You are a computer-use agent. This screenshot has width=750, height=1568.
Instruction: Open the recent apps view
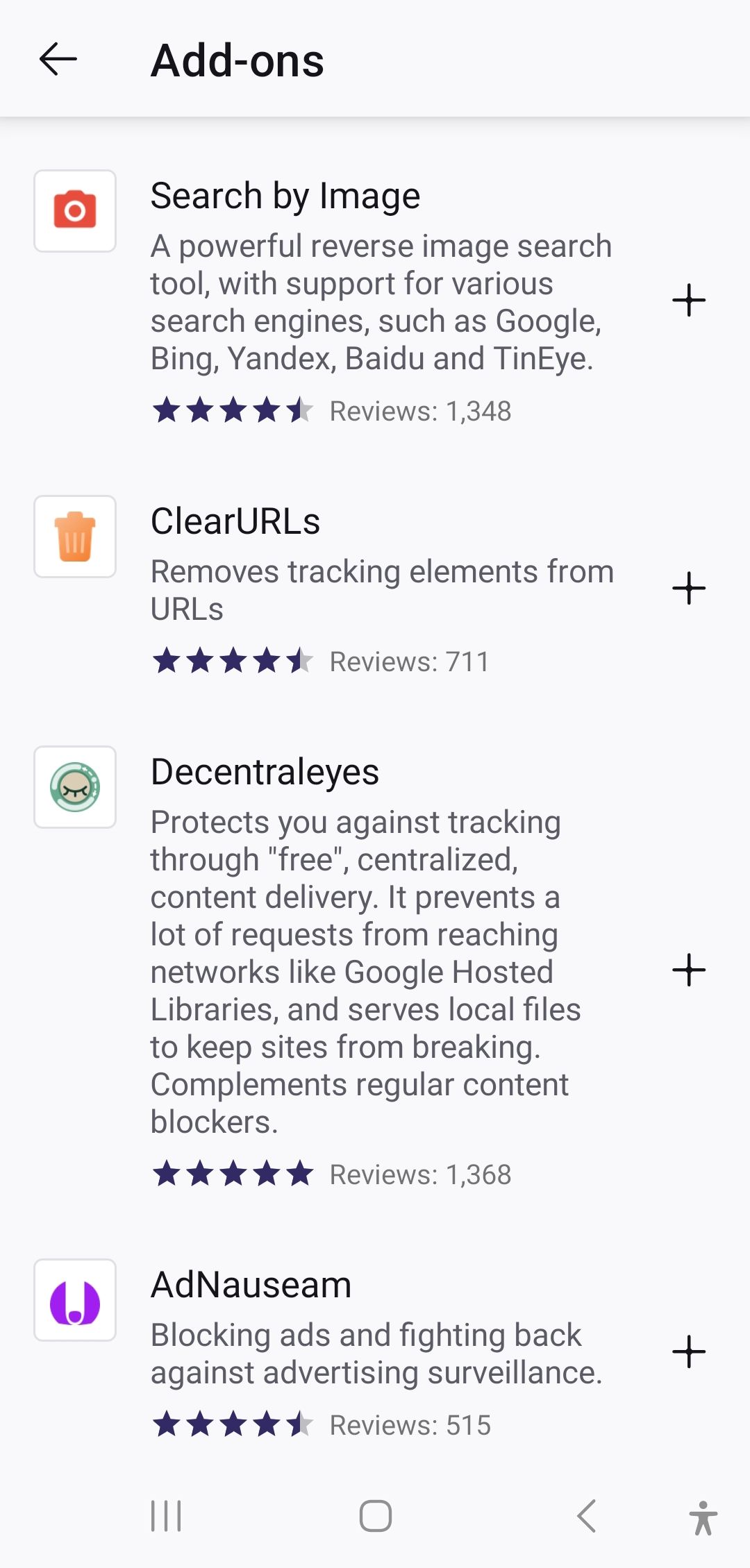166,1516
